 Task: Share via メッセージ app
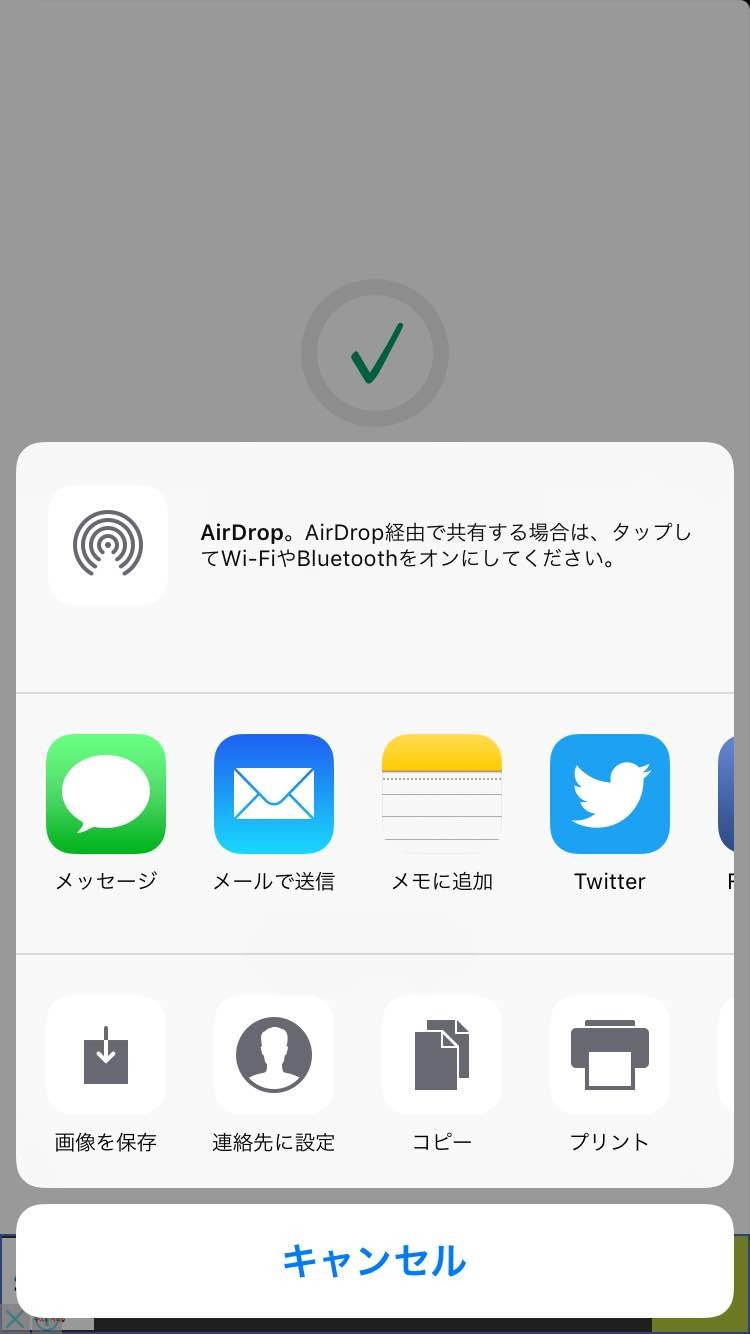coord(106,794)
